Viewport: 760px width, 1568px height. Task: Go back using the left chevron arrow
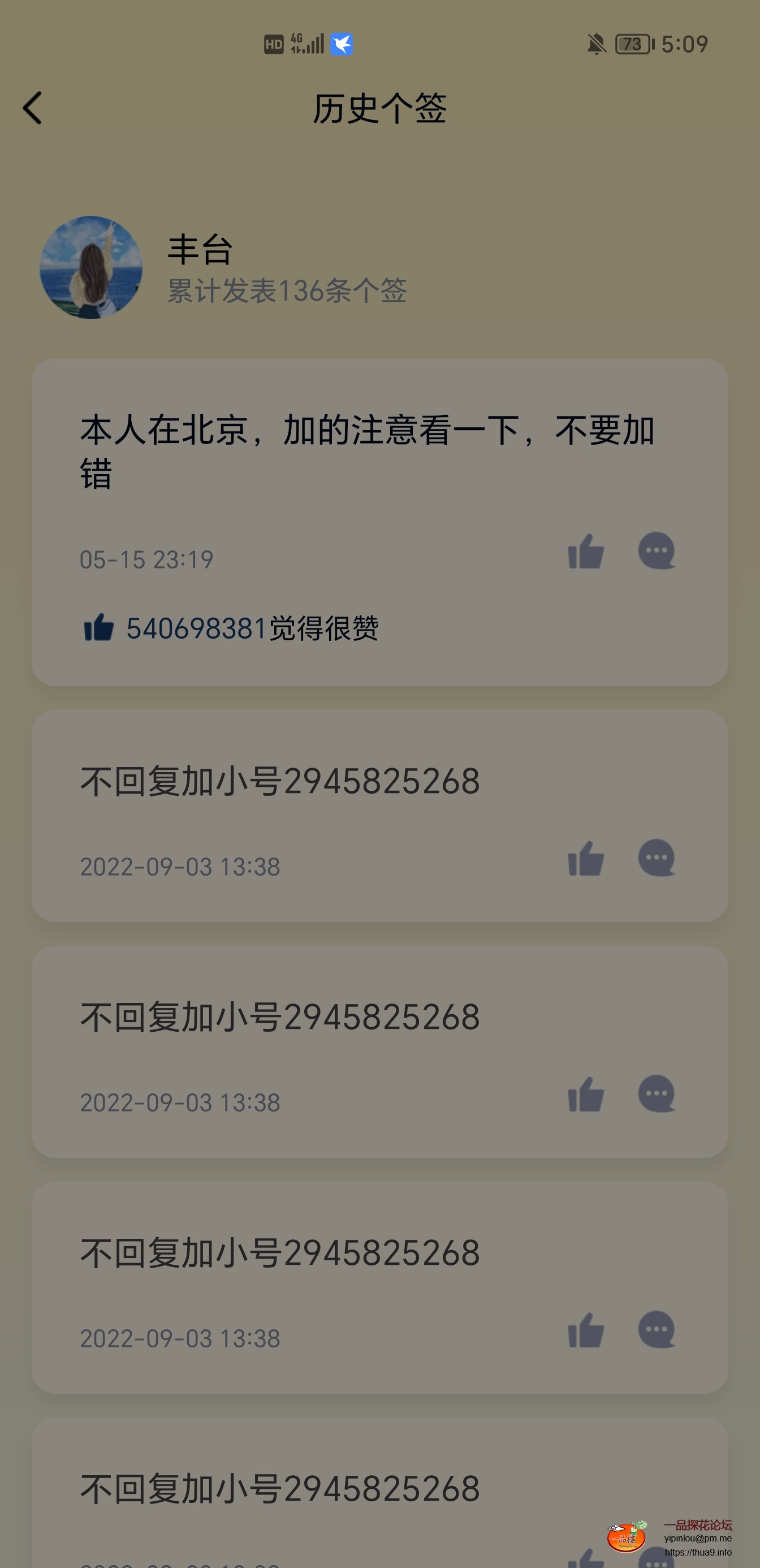pos(32,107)
